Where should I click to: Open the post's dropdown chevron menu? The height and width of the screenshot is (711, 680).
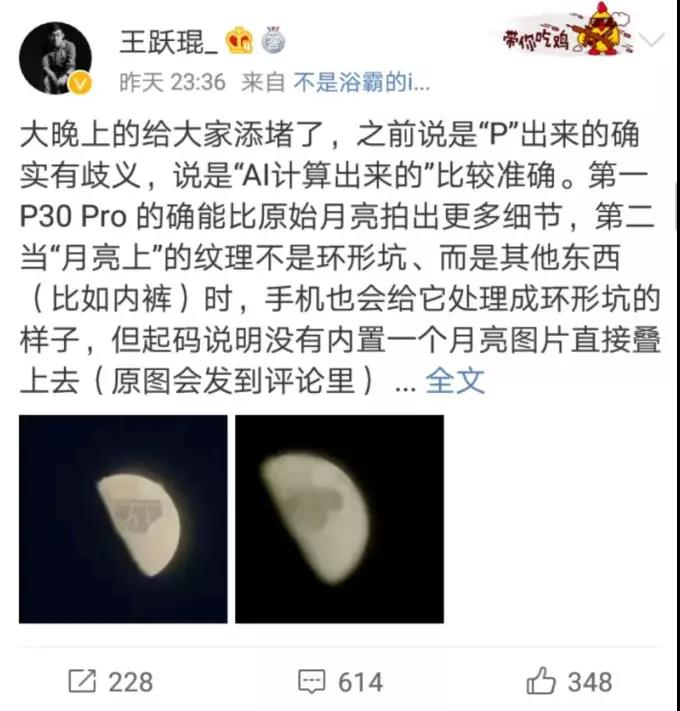650,41
